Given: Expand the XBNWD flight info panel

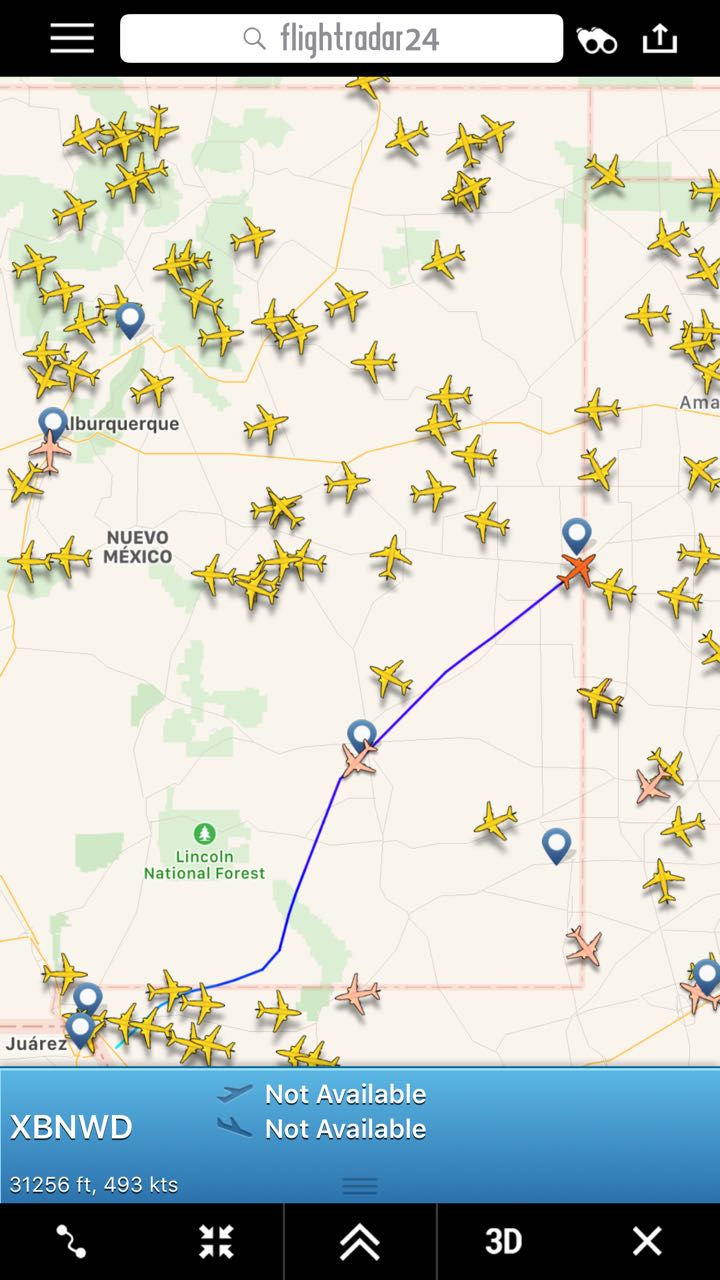Looking at the screenshot, I should [x=360, y=1186].
